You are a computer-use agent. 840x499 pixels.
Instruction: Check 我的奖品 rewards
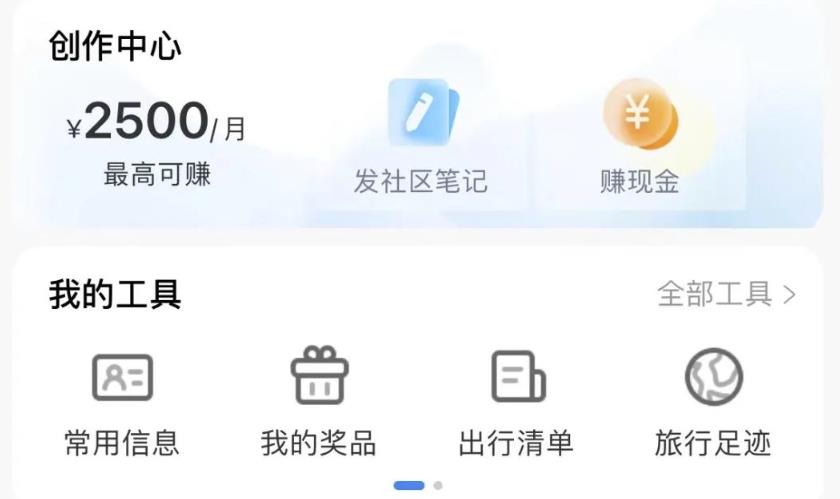(x=319, y=403)
